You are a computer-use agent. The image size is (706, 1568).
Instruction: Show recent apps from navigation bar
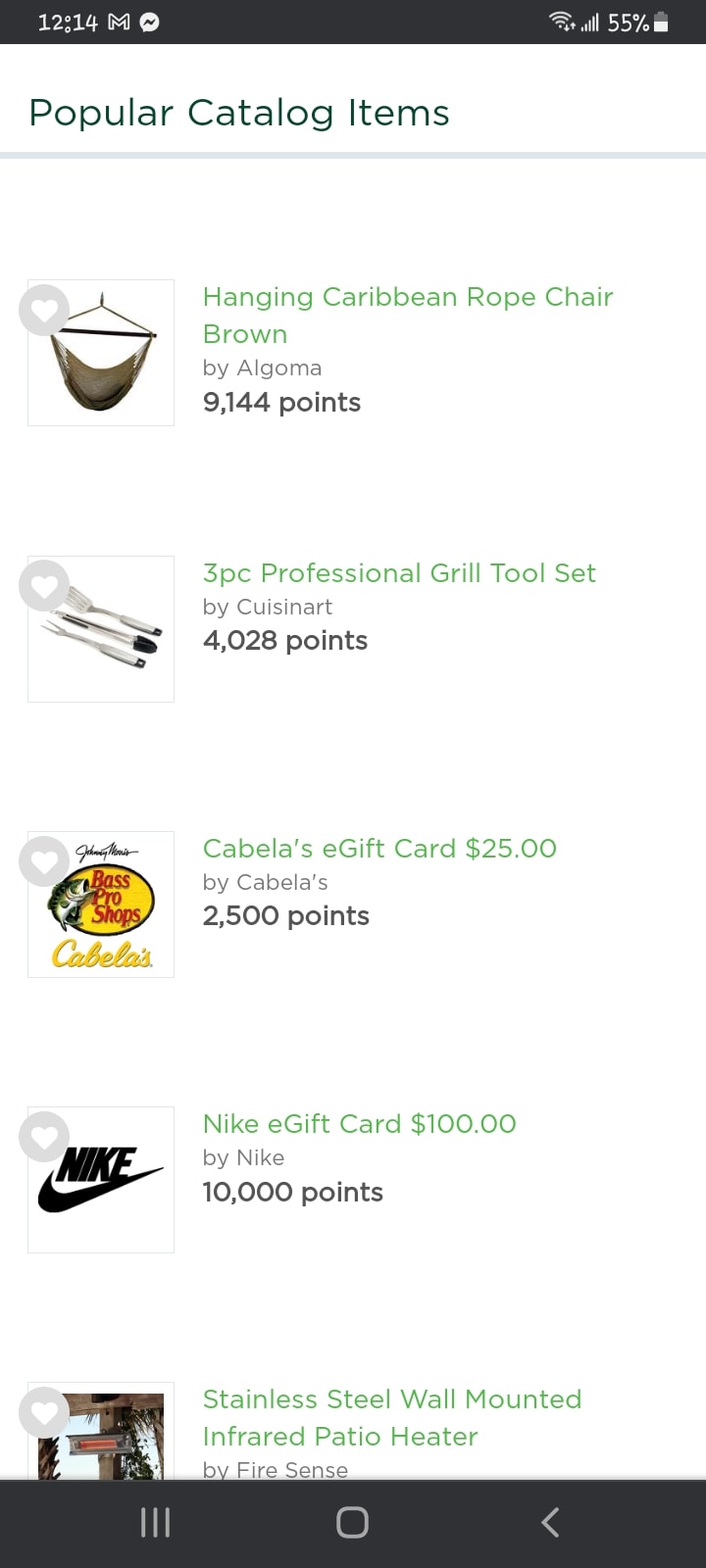pyautogui.click(x=156, y=1522)
